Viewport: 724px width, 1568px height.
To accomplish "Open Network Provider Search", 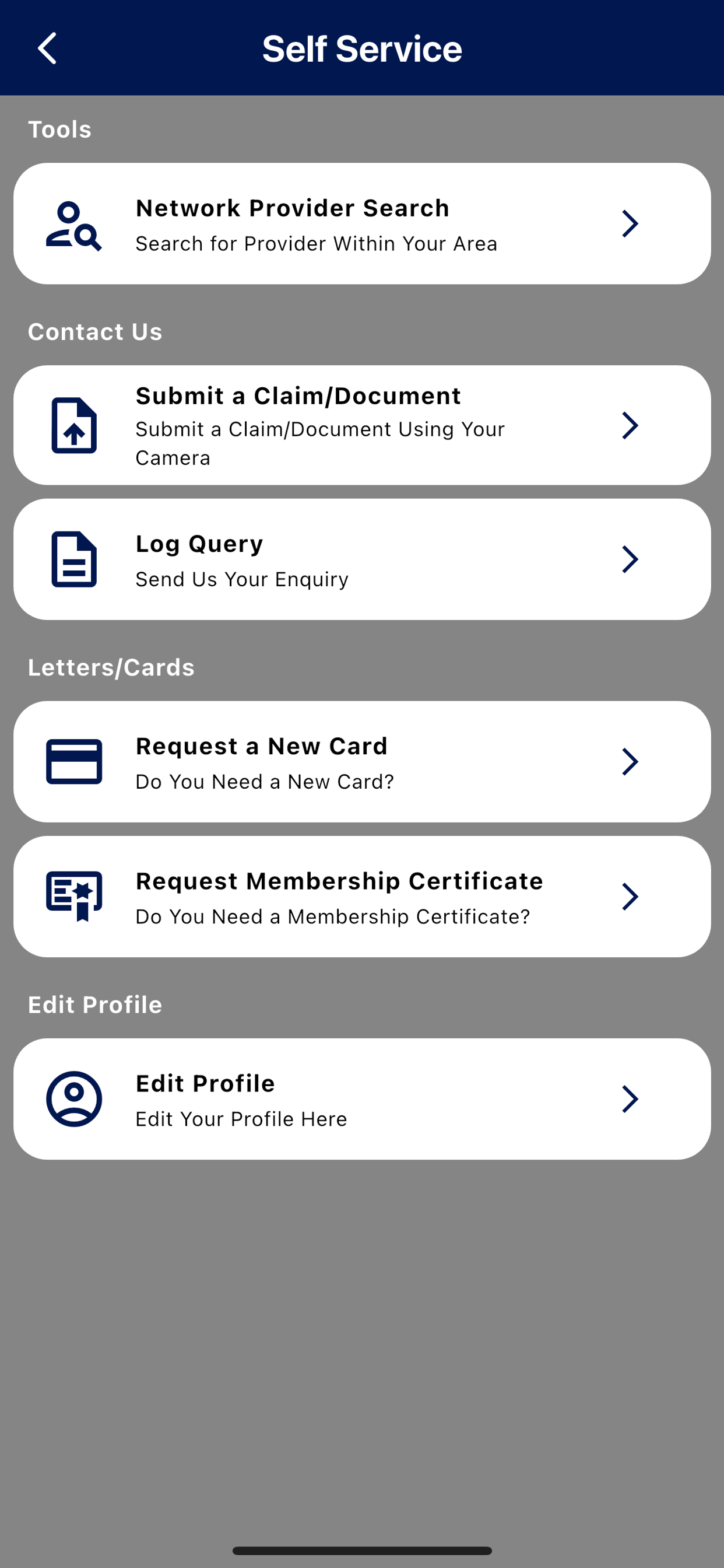I will pos(362,223).
